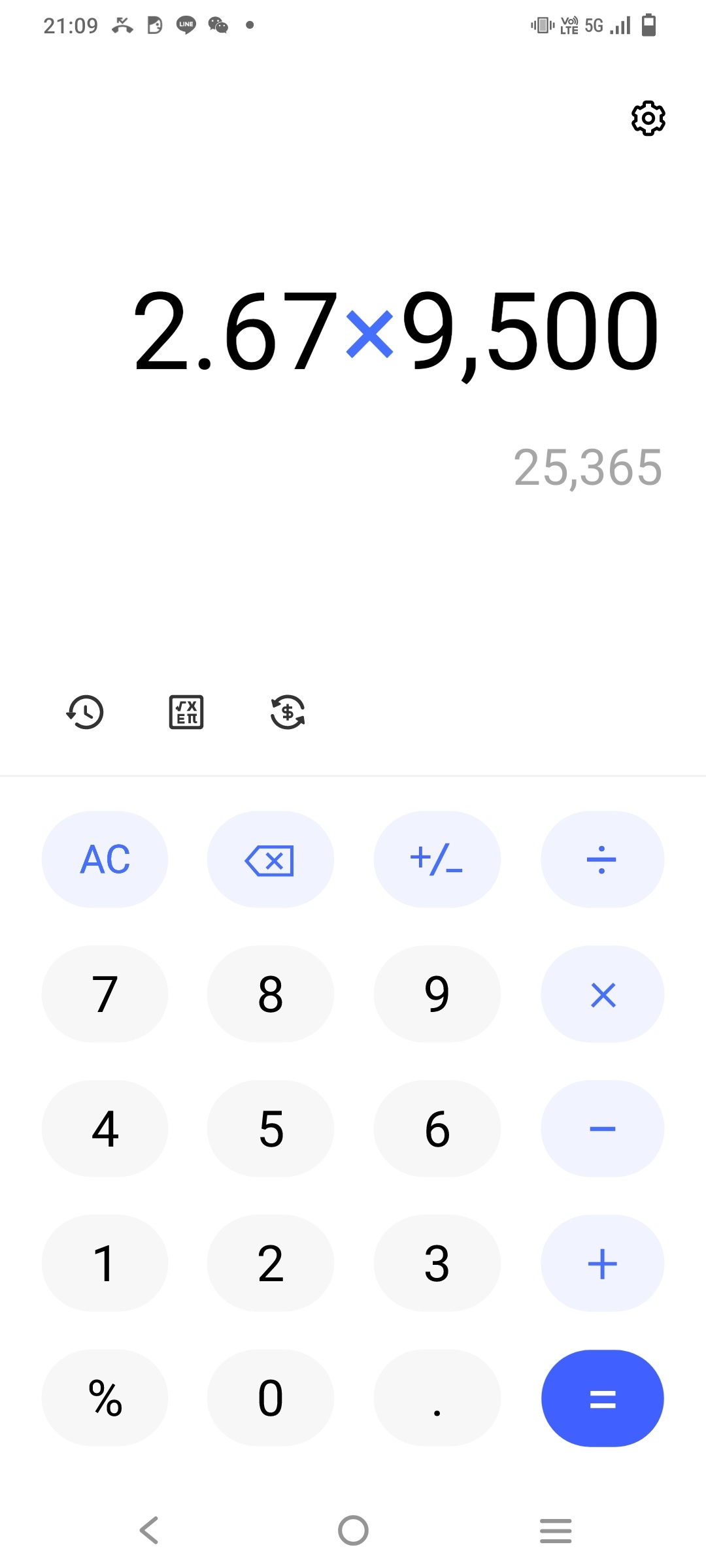Open calculator settings gear
706x1568 pixels.
[648, 118]
